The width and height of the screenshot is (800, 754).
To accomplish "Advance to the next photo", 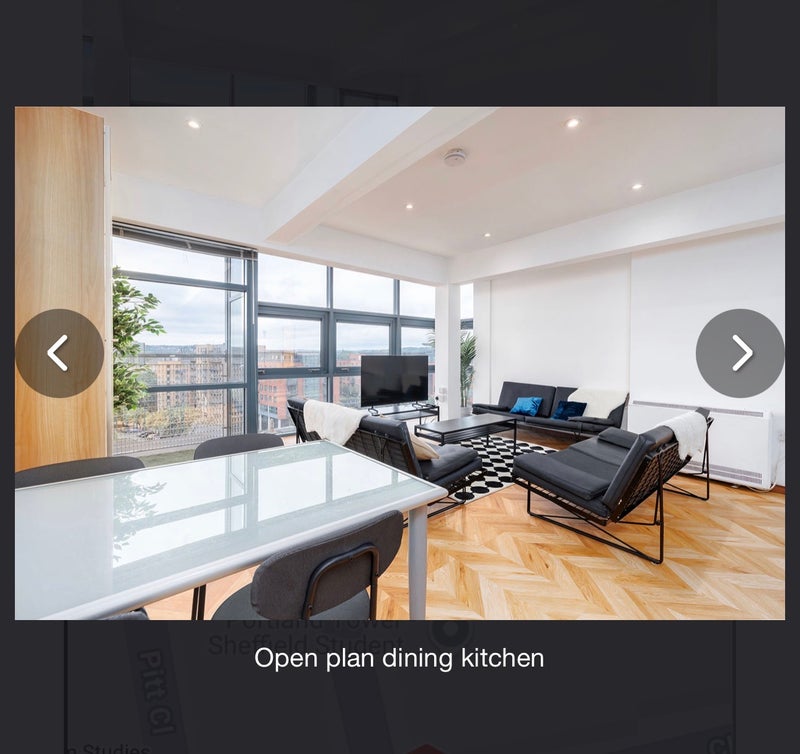I will click(740, 353).
